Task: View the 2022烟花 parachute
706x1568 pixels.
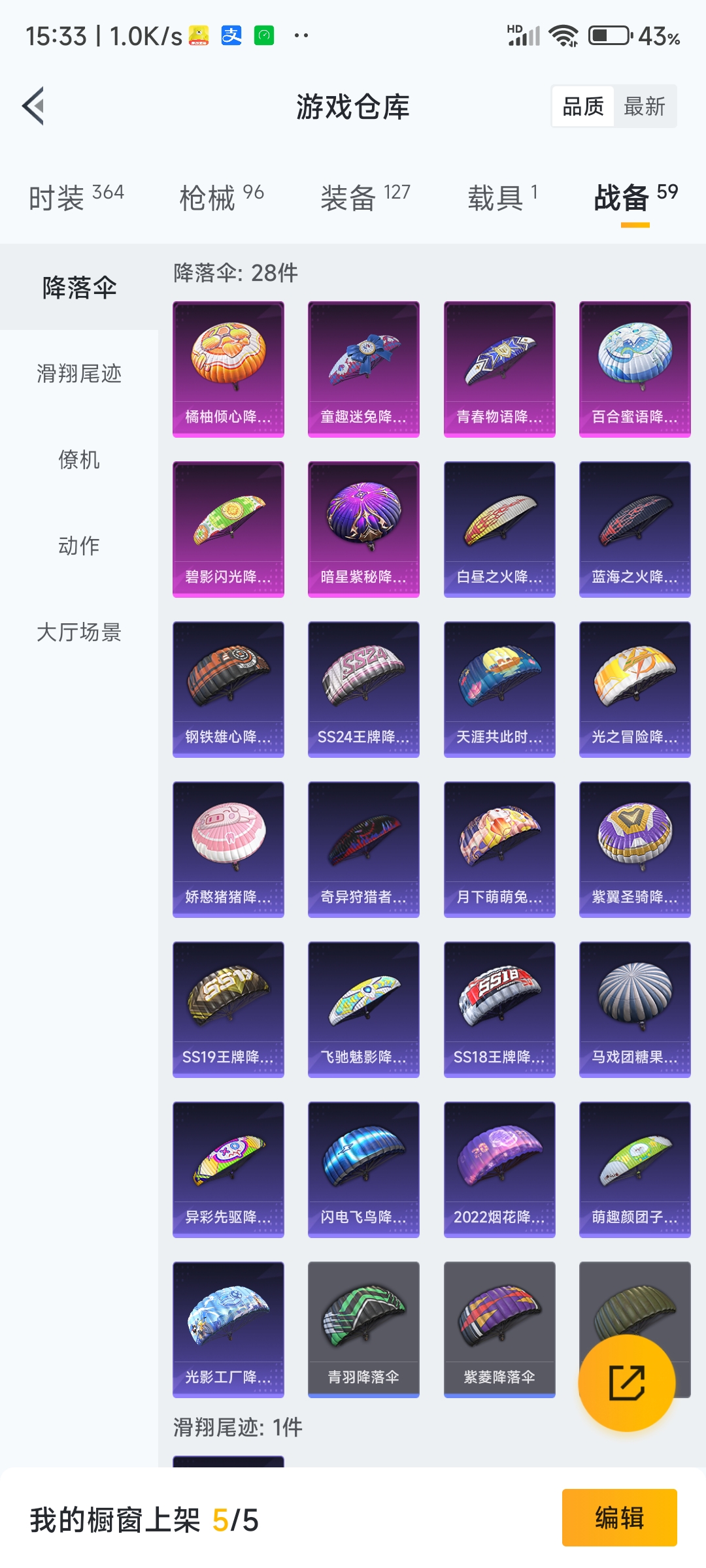Action: click(x=499, y=1169)
